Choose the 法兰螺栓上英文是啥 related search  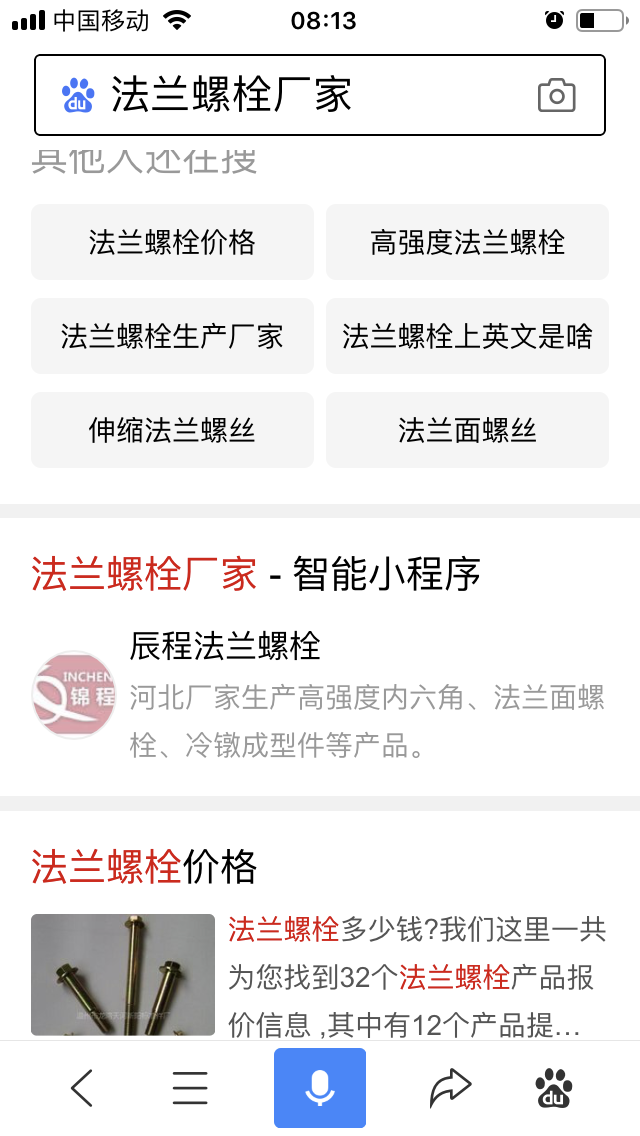467,336
